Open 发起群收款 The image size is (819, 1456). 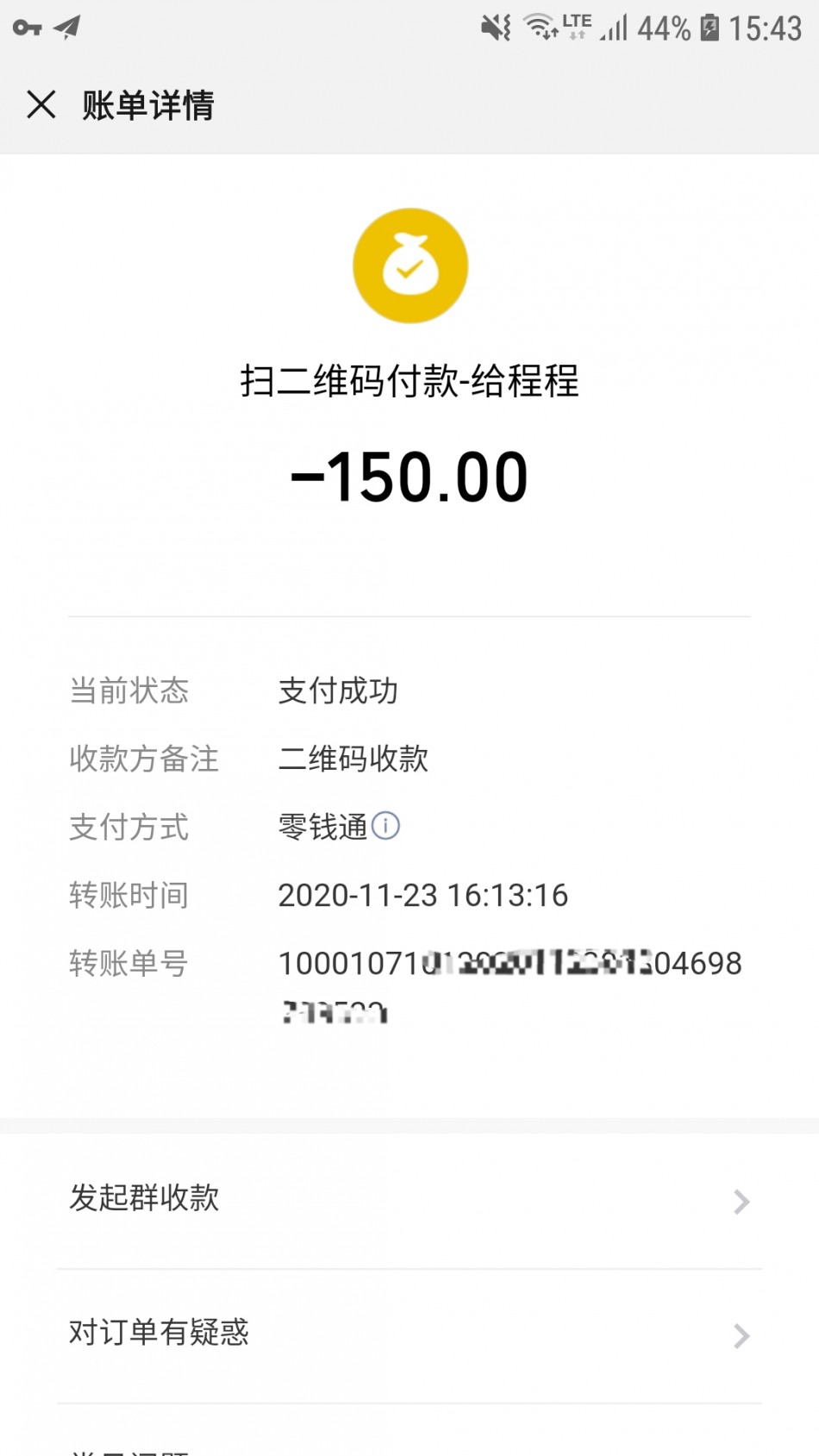coord(409,1199)
